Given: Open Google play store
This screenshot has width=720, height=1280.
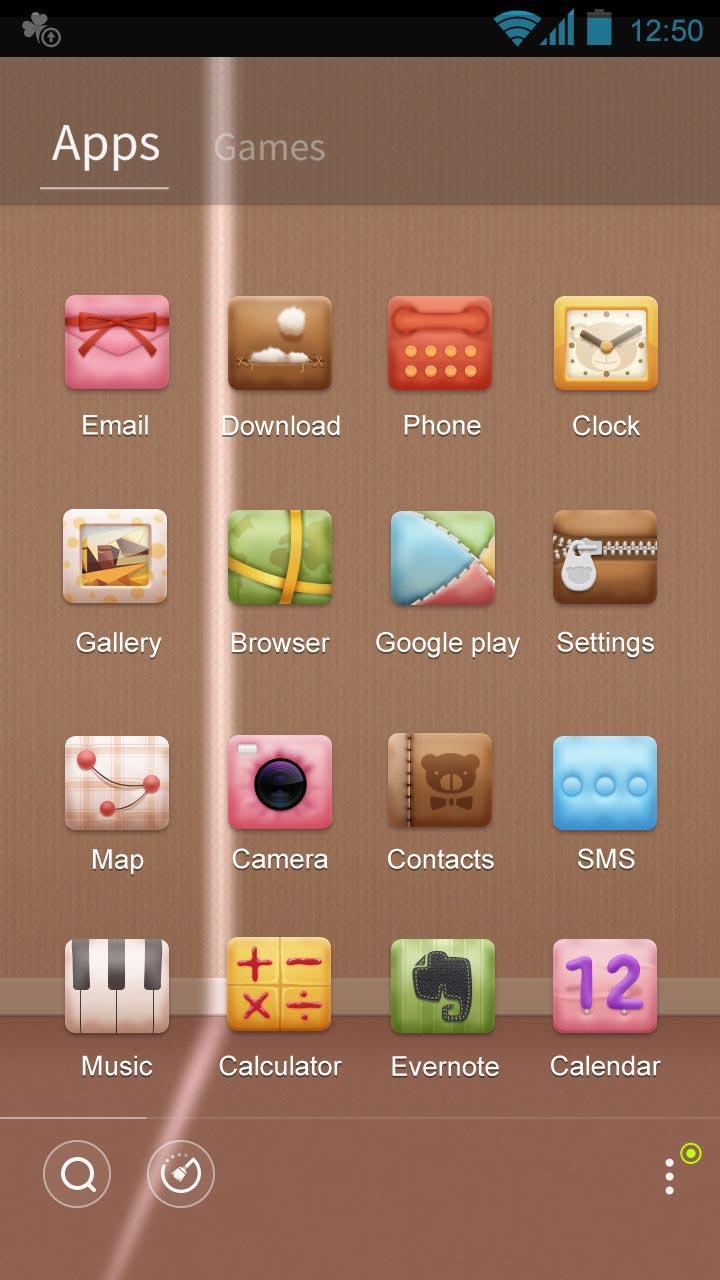Looking at the screenshot, I should click(443, 557).
